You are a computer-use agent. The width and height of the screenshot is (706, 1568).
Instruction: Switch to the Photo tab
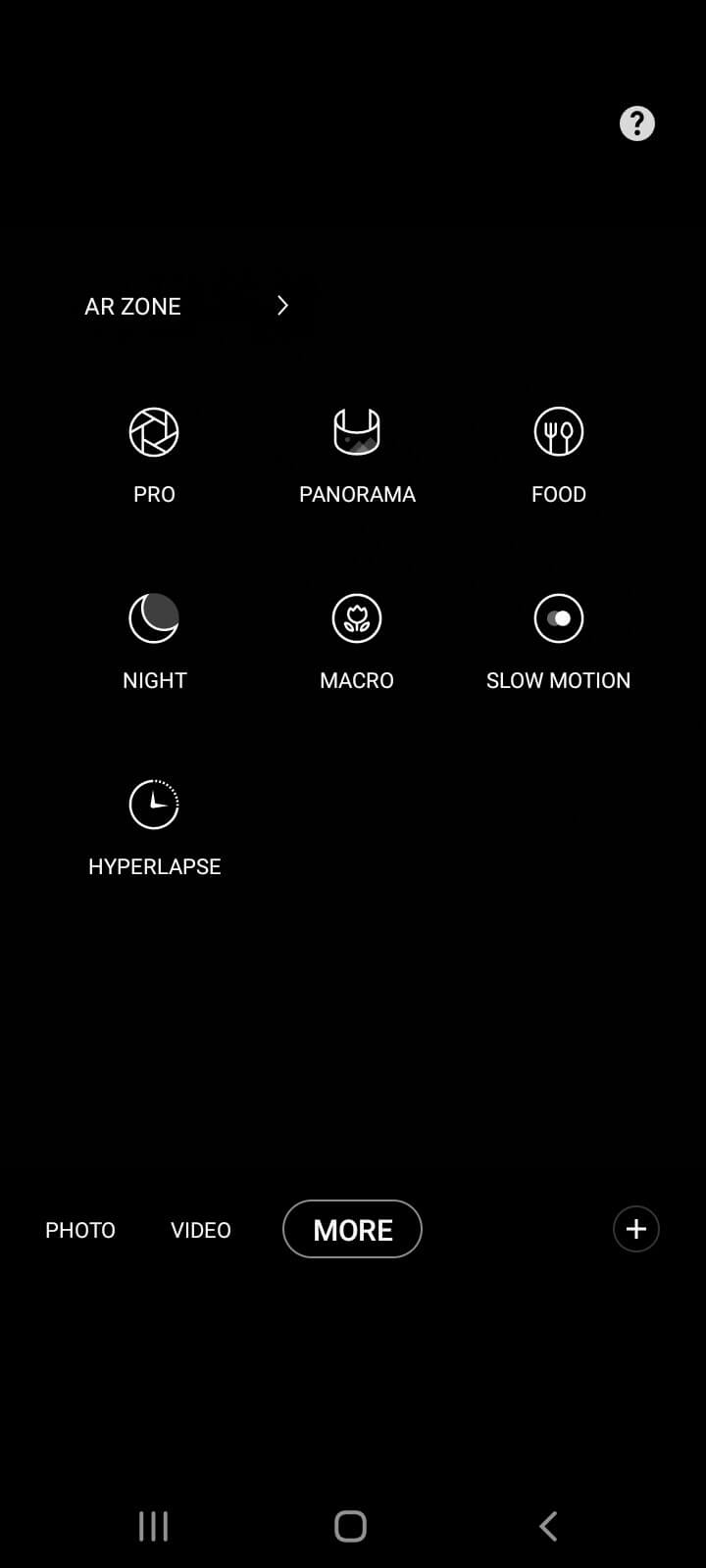(80, 1230)
